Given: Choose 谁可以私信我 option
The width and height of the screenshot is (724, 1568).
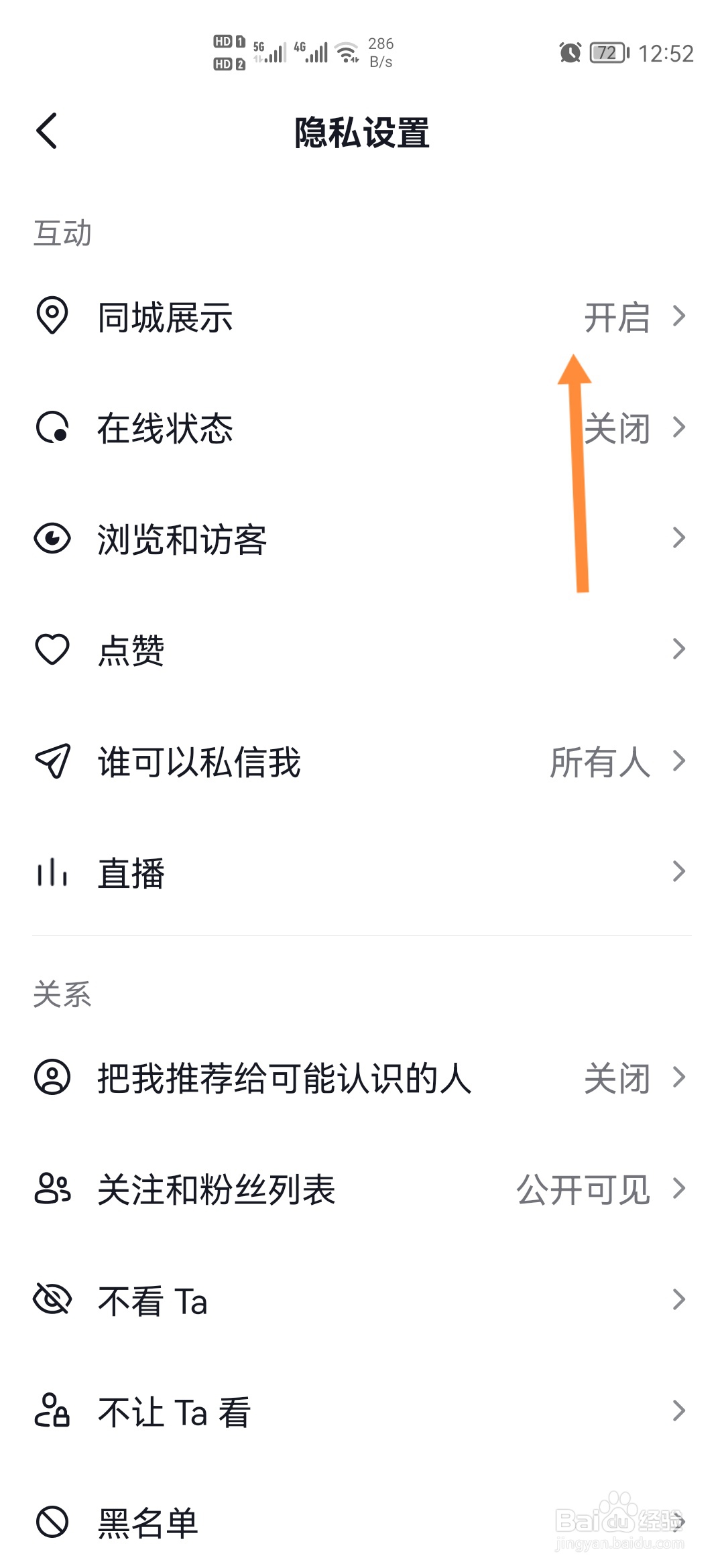Looking at the screenshot, I should (x=362, y=761).
